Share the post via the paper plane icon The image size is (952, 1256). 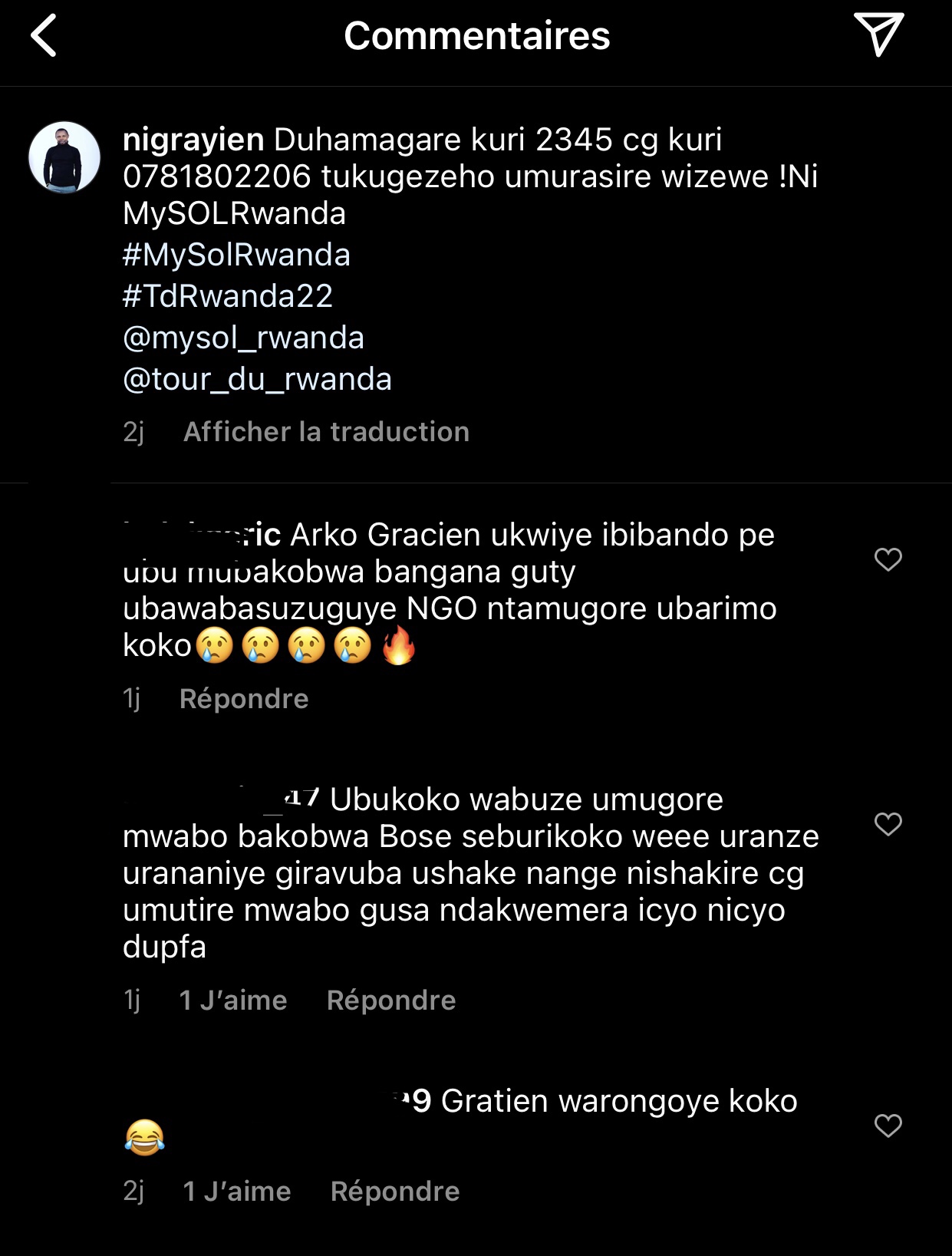point(878,35)
